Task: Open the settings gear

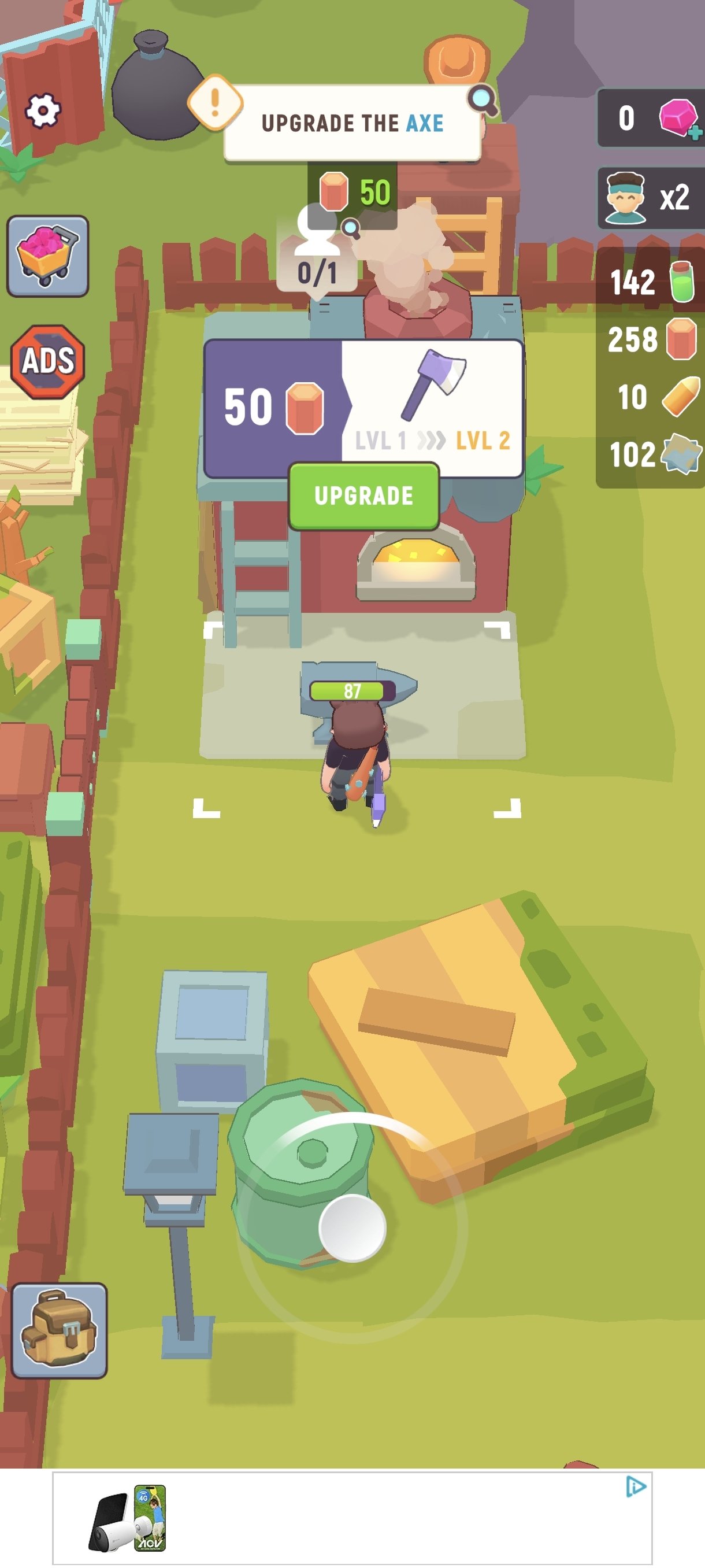Action: click(43, 110)
